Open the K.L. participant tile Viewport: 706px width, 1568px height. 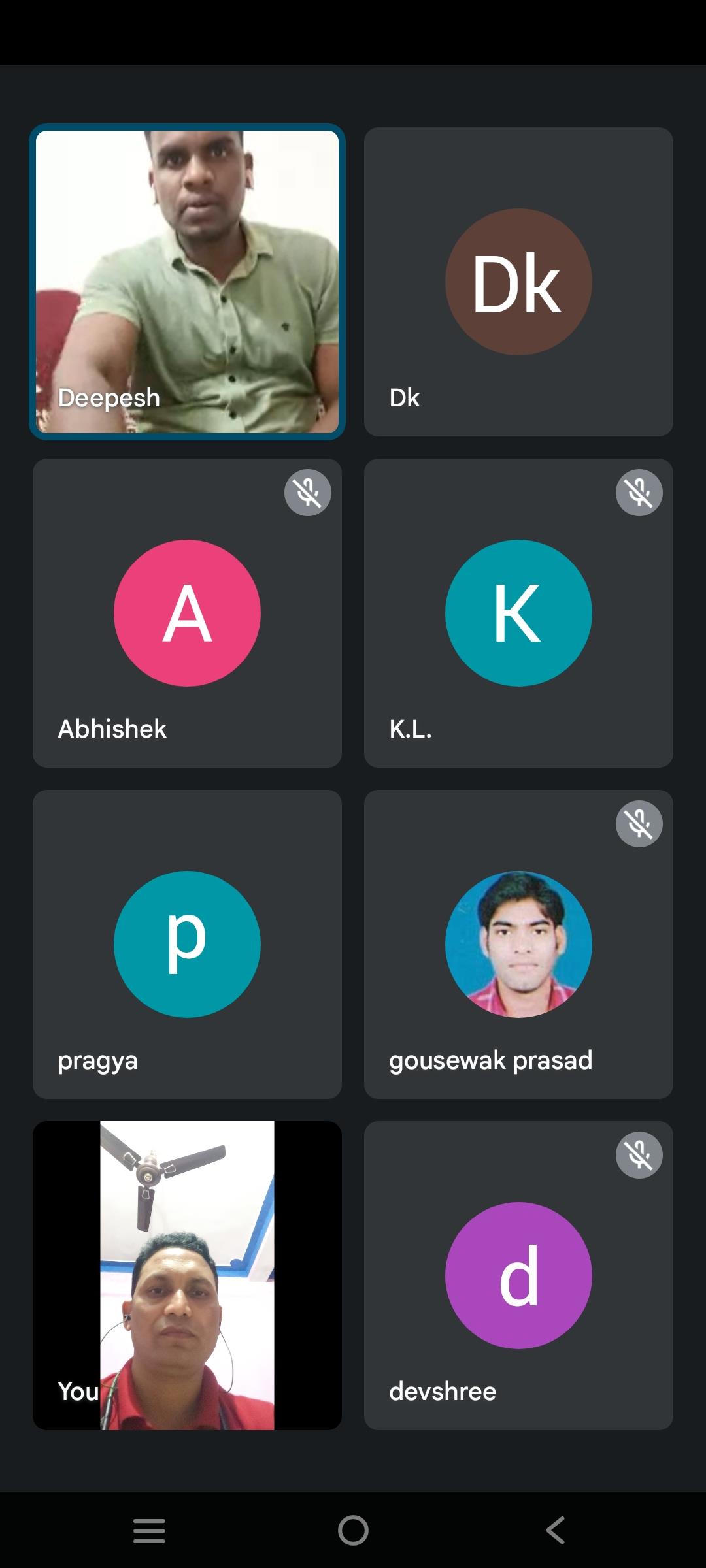pos(518,613)
